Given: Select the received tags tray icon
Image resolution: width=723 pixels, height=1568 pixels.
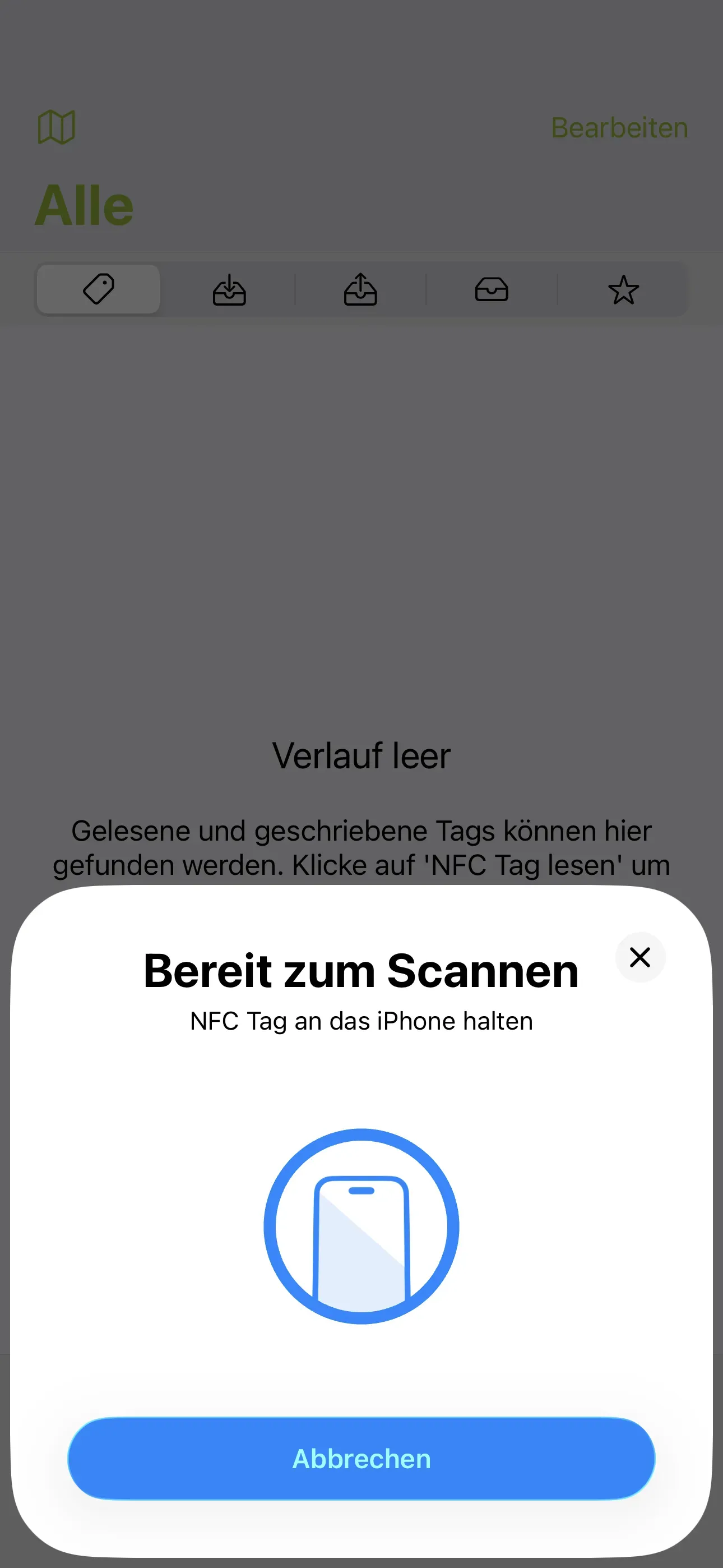Looking at the screenshot, I should tap(229, 289).
